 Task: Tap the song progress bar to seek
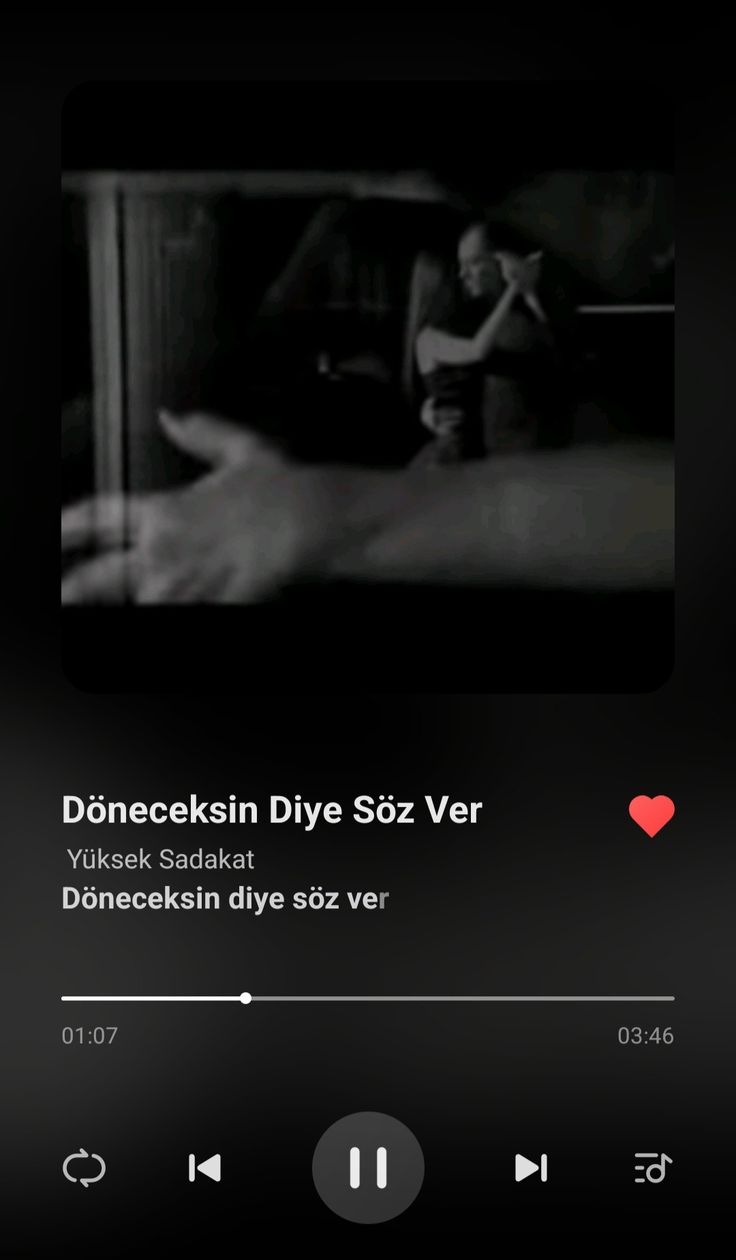[x=368, y=998]
